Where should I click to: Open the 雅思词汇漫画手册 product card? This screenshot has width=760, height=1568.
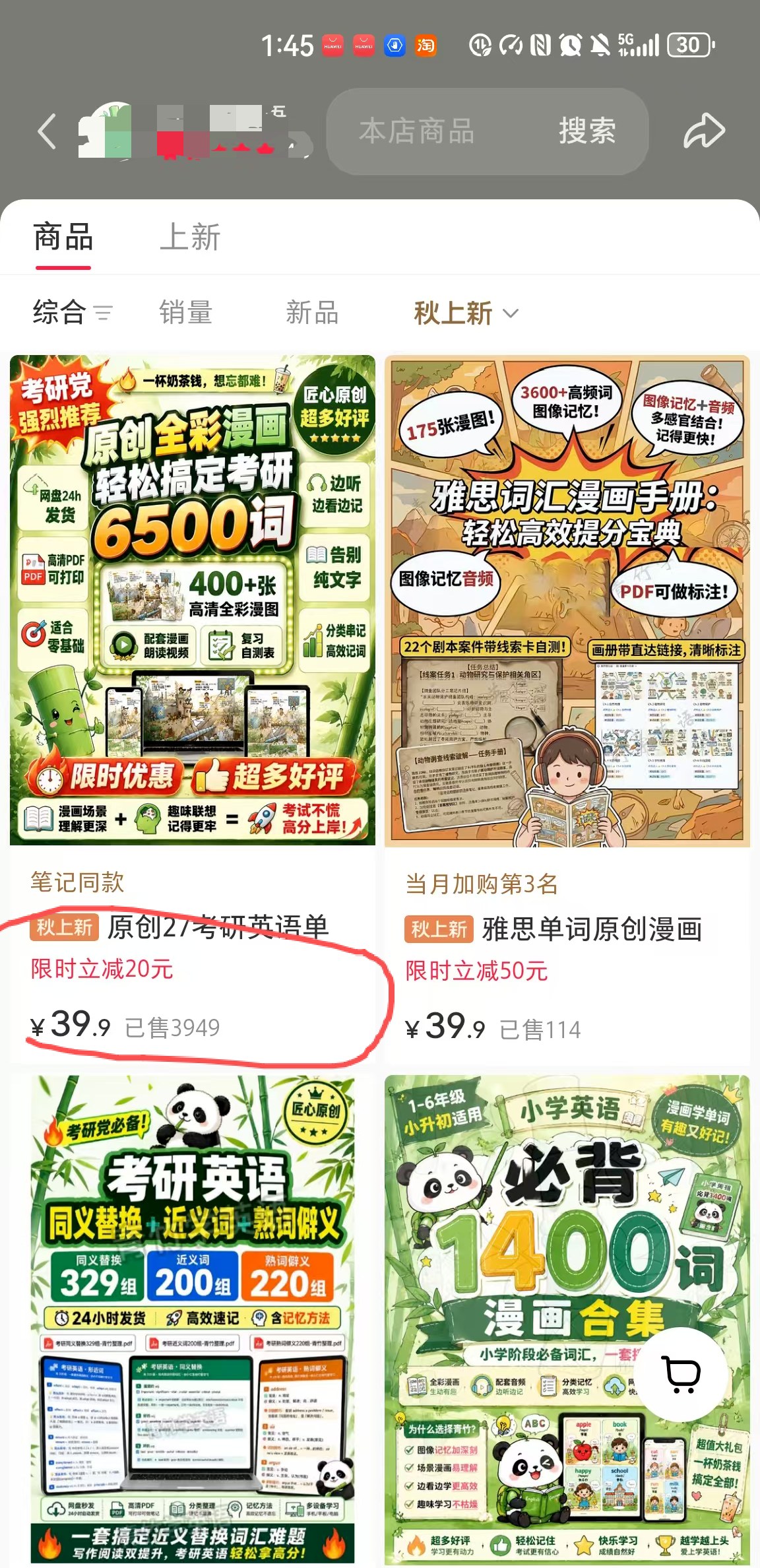(567, 709)
